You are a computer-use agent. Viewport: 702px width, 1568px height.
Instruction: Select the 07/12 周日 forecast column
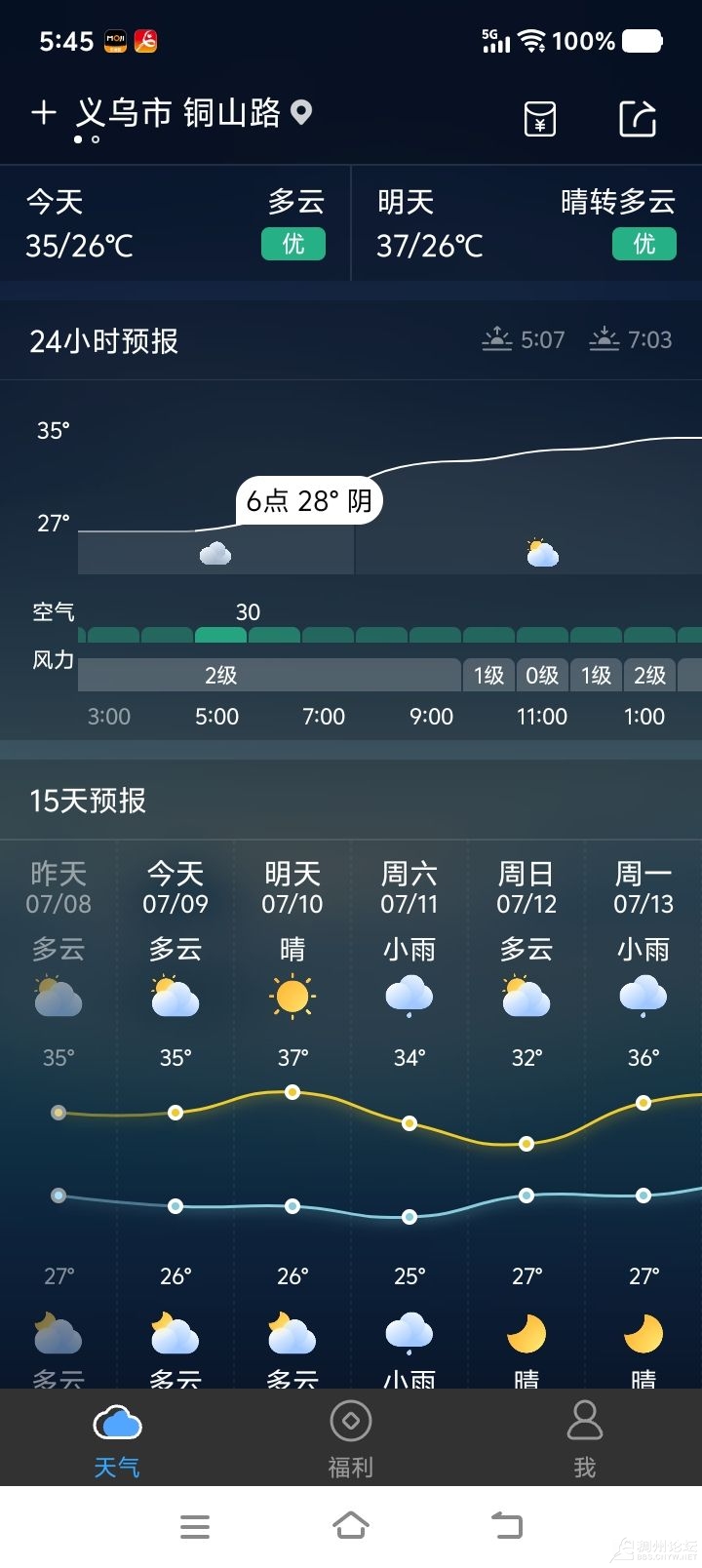(526, 1114)
